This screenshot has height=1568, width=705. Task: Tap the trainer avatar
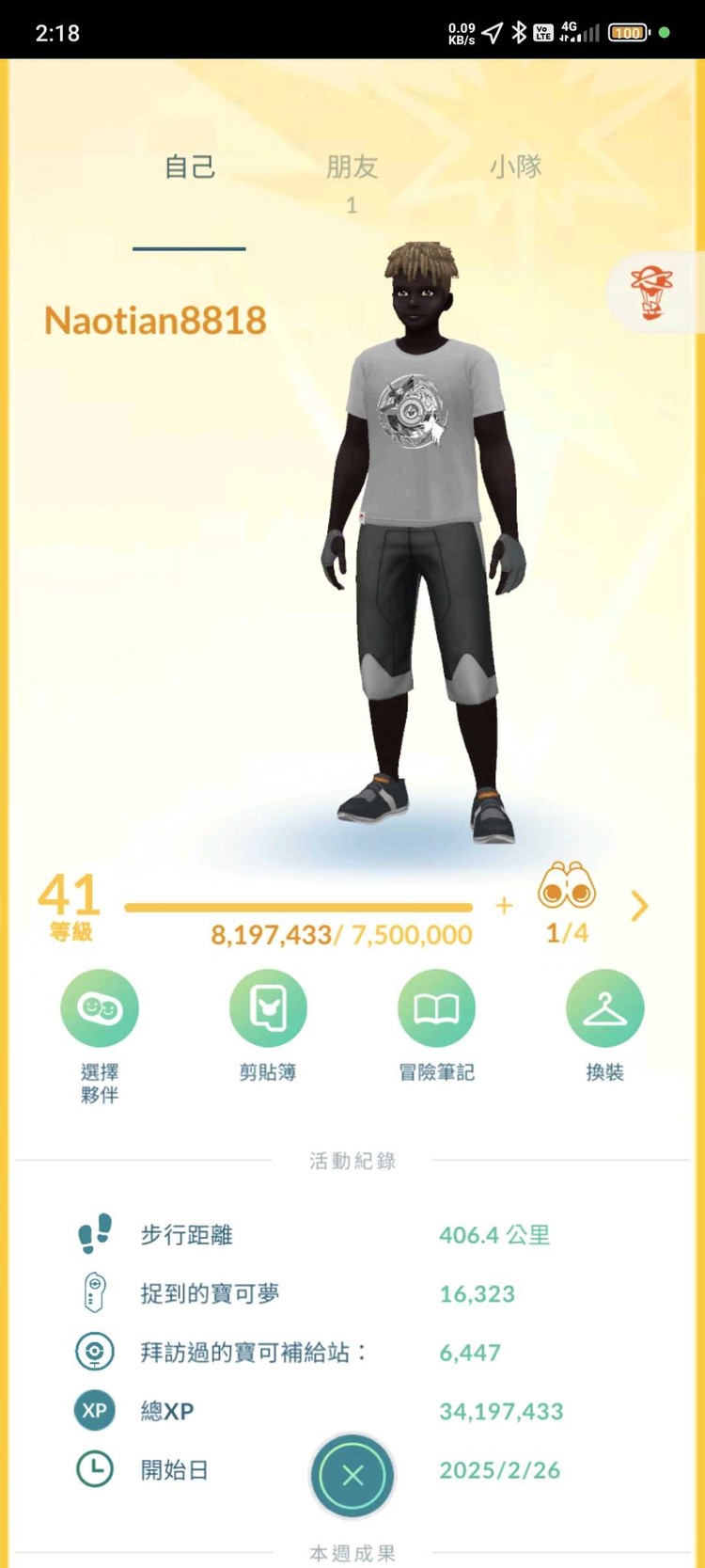[423, 546]
